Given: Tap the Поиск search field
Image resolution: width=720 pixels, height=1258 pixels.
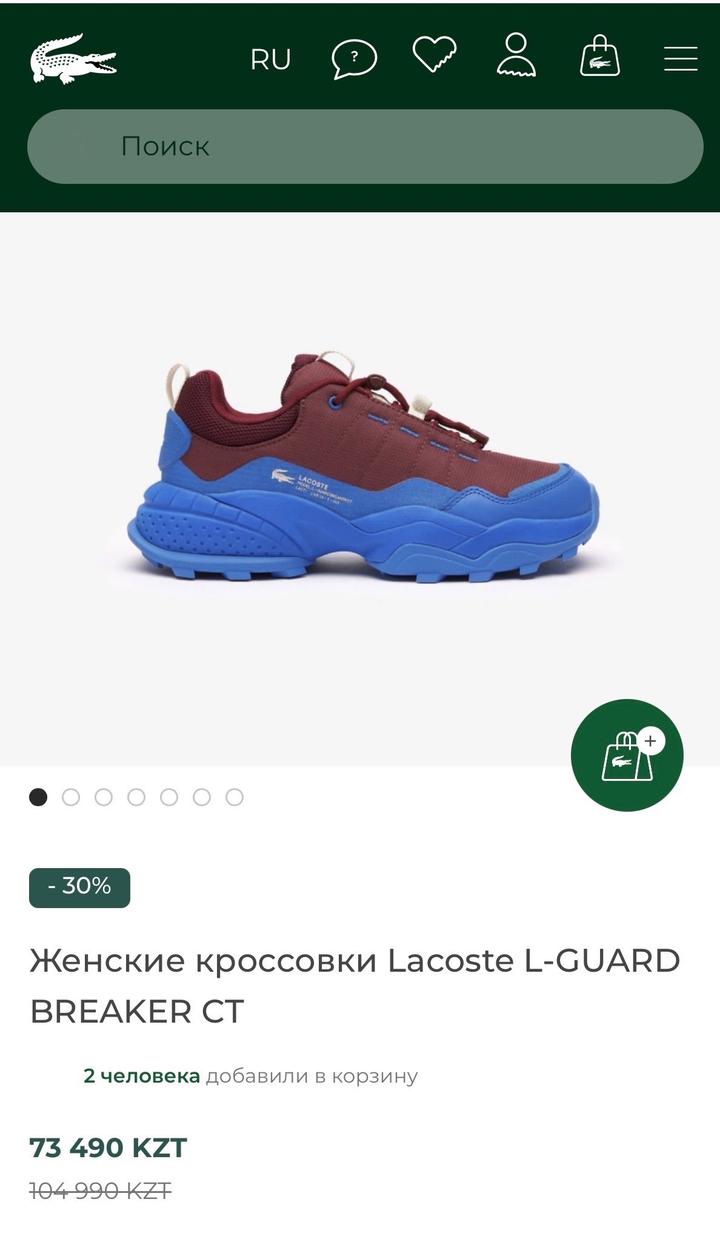Looking at the screenshot, I should tap(365, 146).
